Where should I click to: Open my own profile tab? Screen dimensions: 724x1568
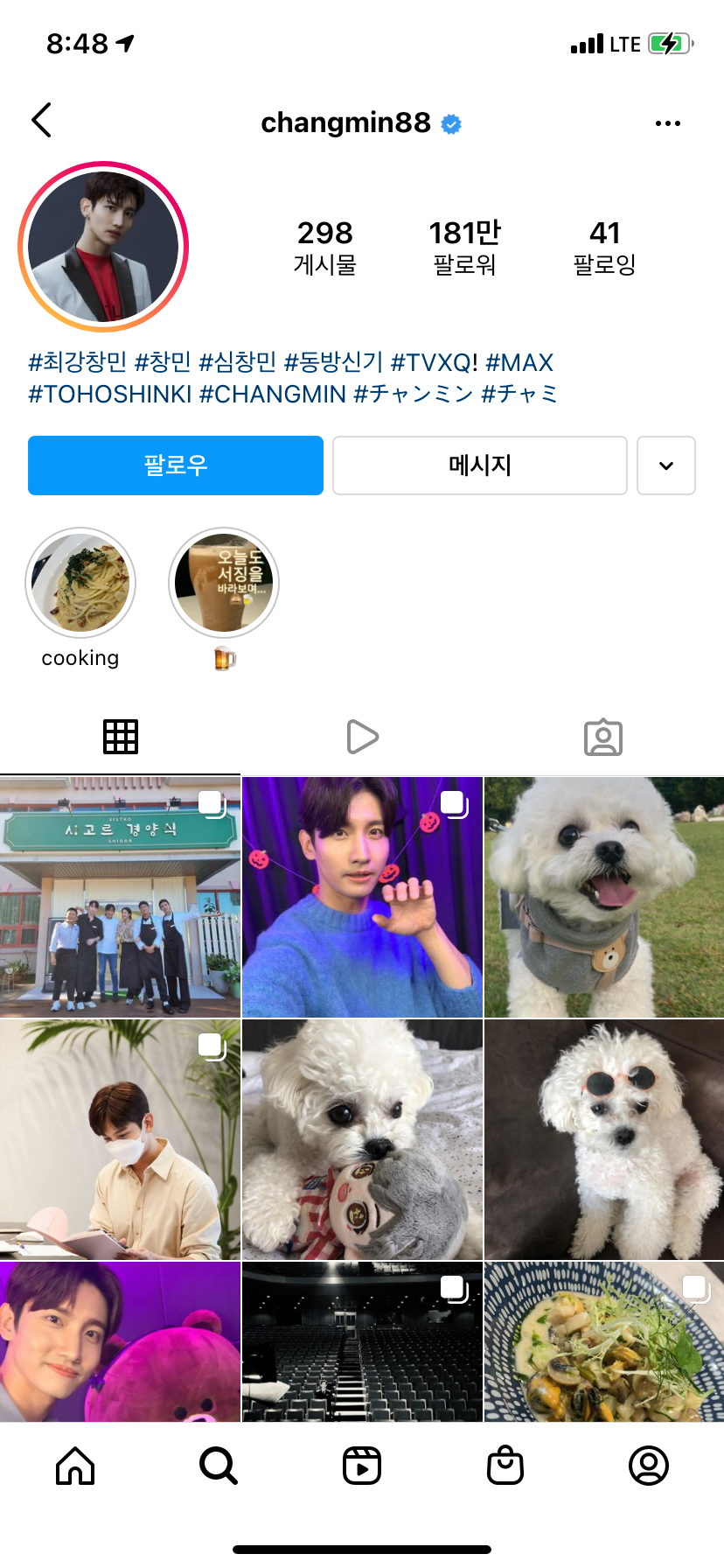[x=649, y=1466]
